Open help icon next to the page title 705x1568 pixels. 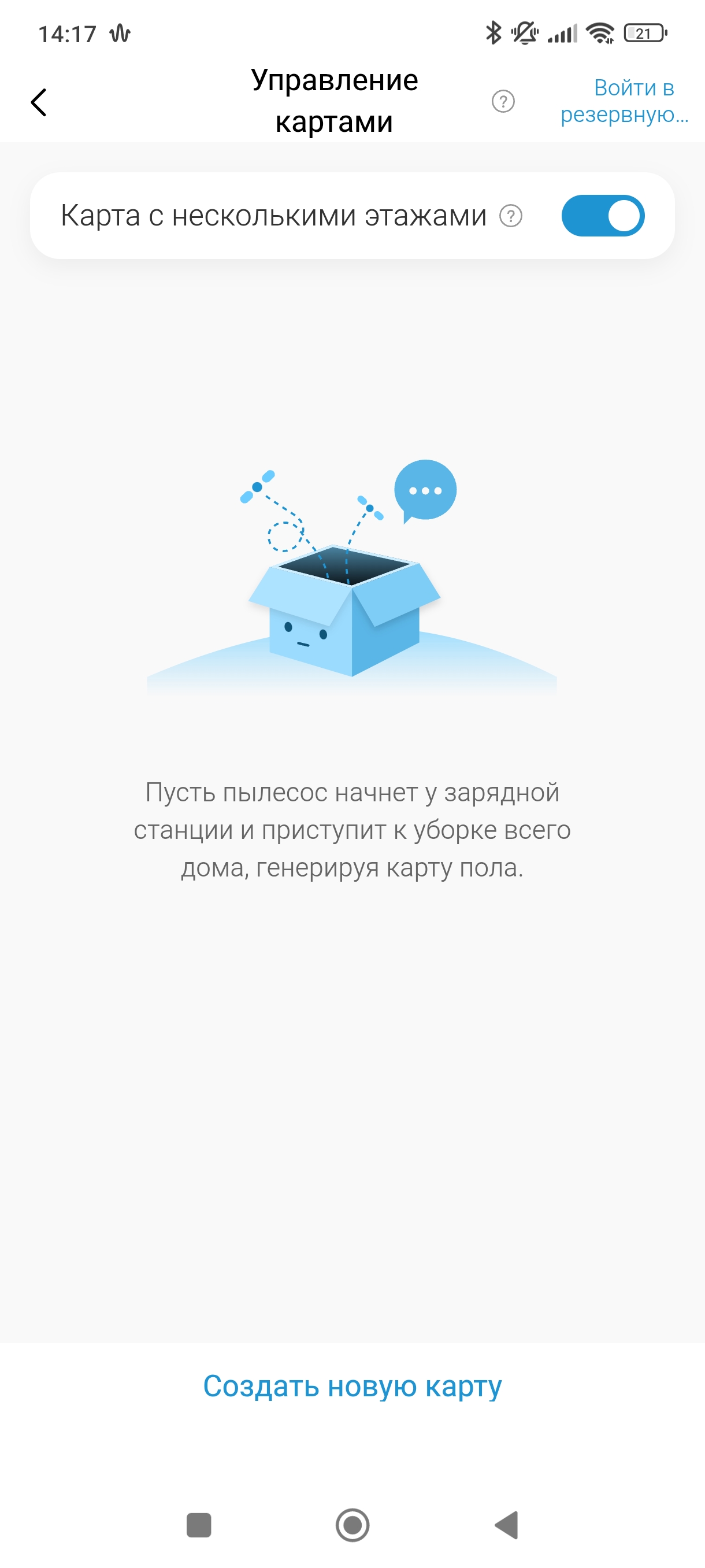[x=502, y=101]
